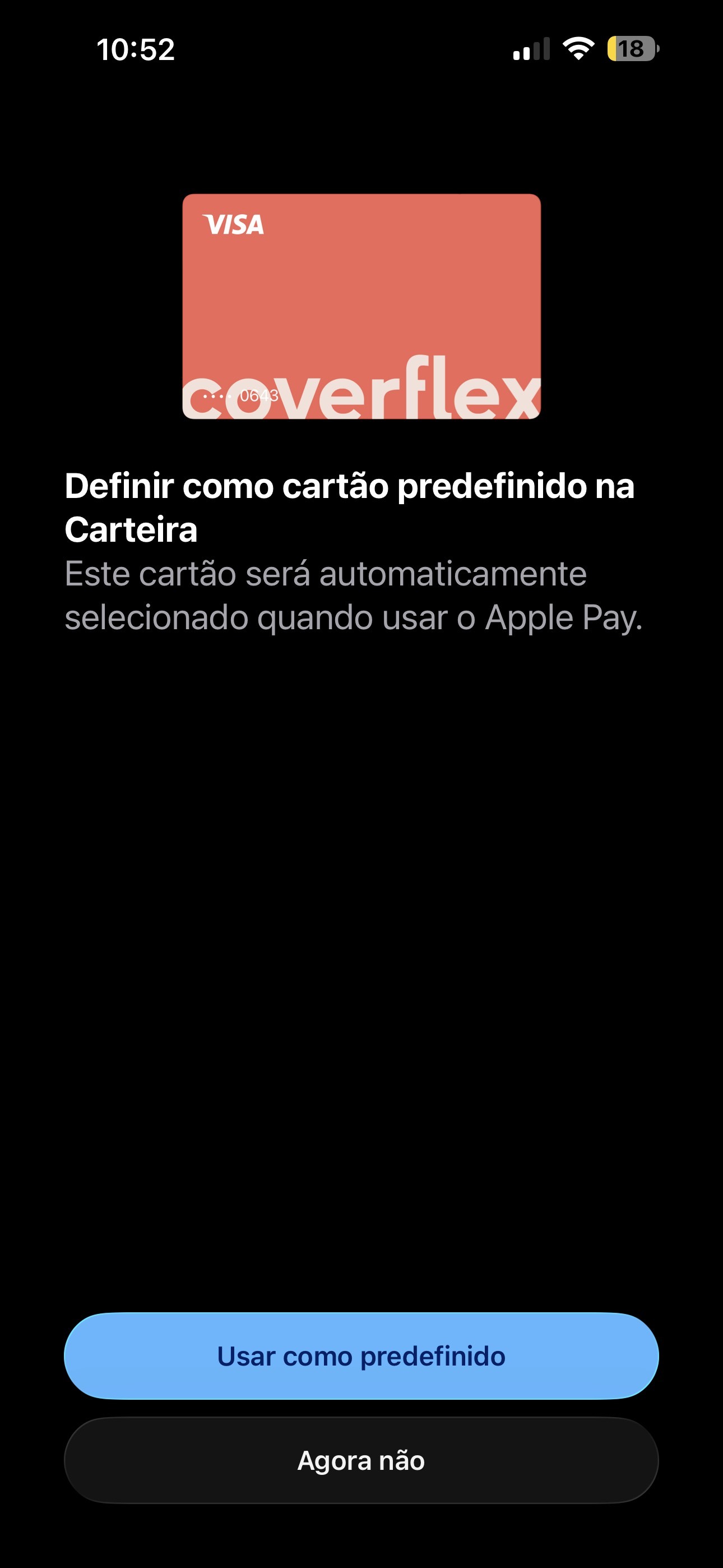Tap the red Coverflex card artwork
Viewport: 723px width, 1568px height.
click(363, 305)
